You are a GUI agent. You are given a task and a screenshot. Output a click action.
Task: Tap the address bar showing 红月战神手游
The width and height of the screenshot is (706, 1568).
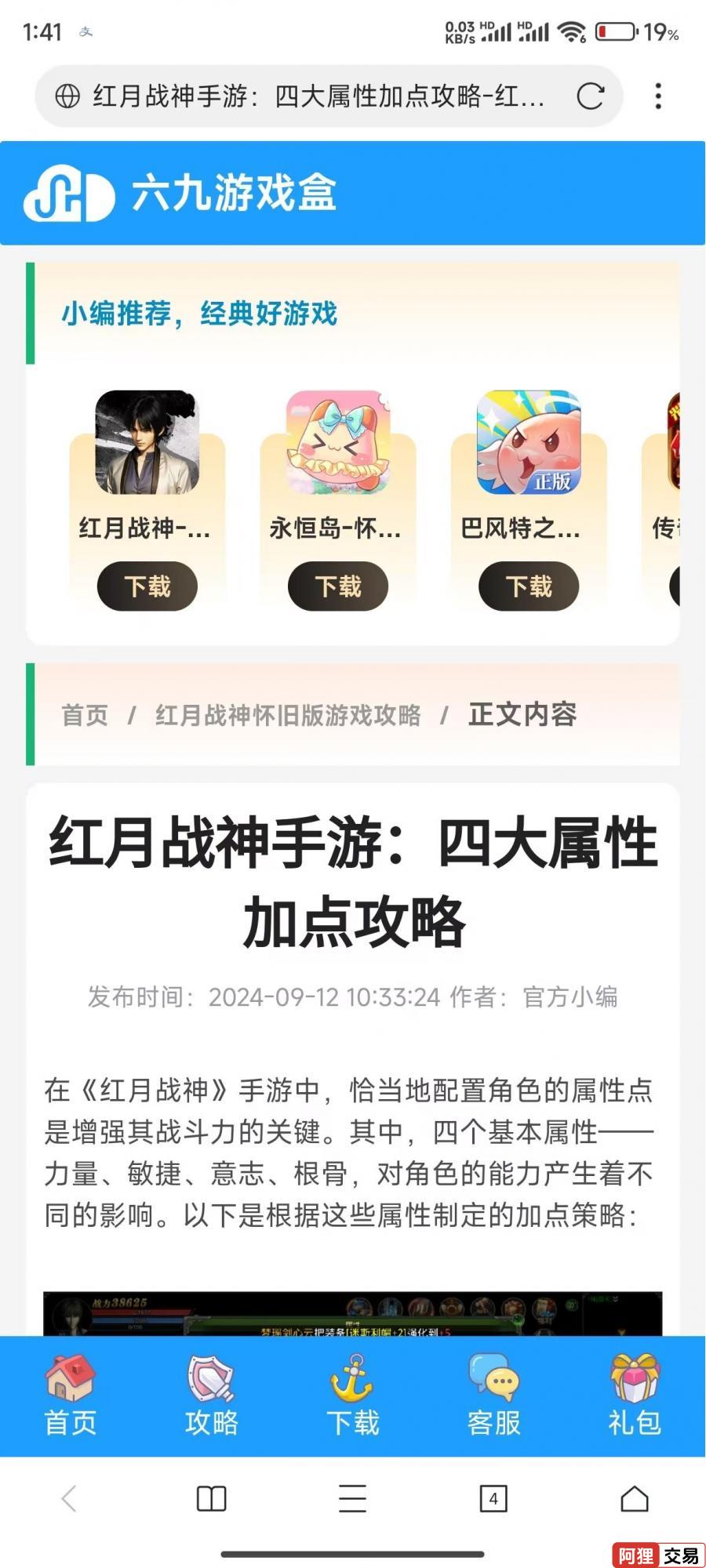[314, 96]
